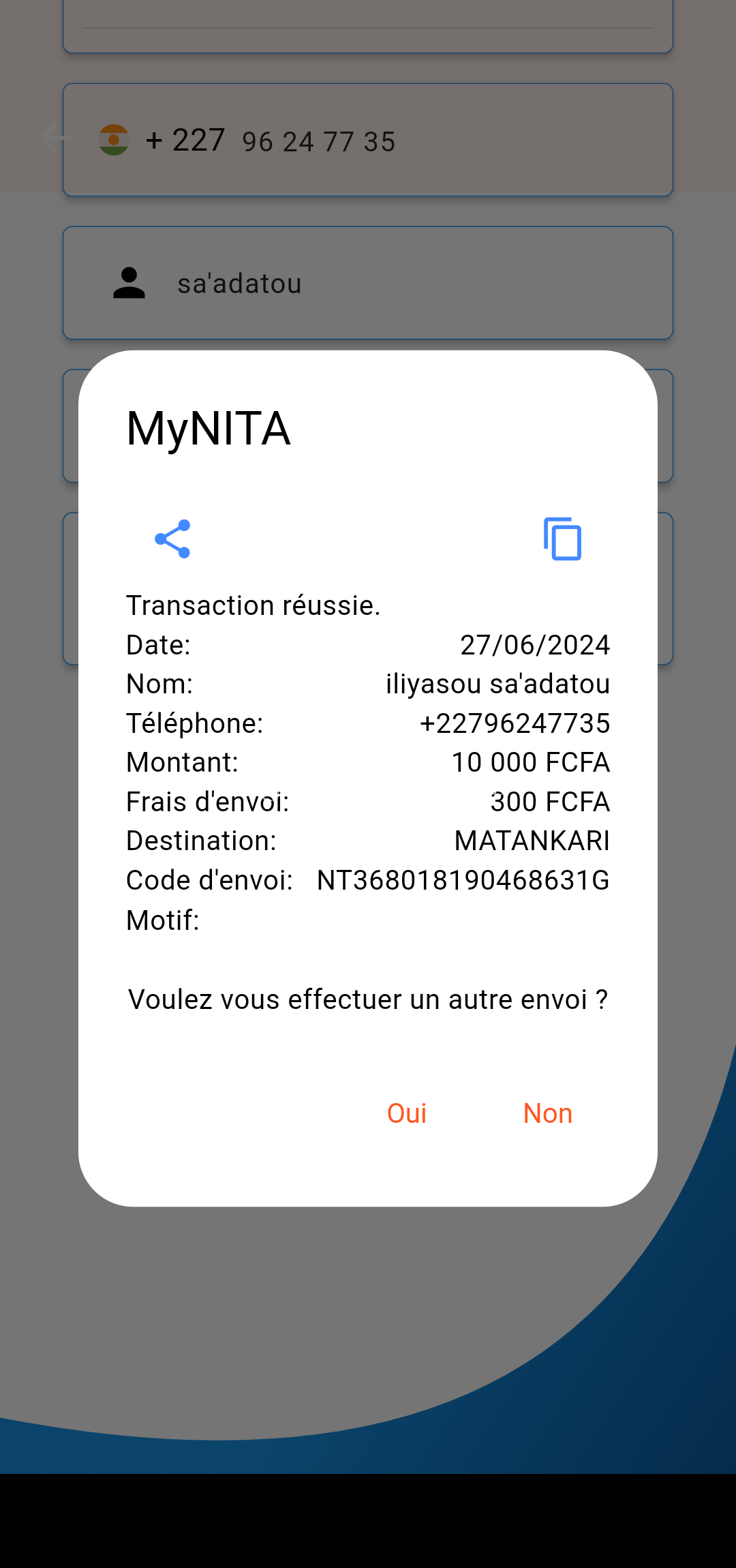Select Non to decline another transfer
This screenshot has height=1568, width=736.
[547, 1113]
